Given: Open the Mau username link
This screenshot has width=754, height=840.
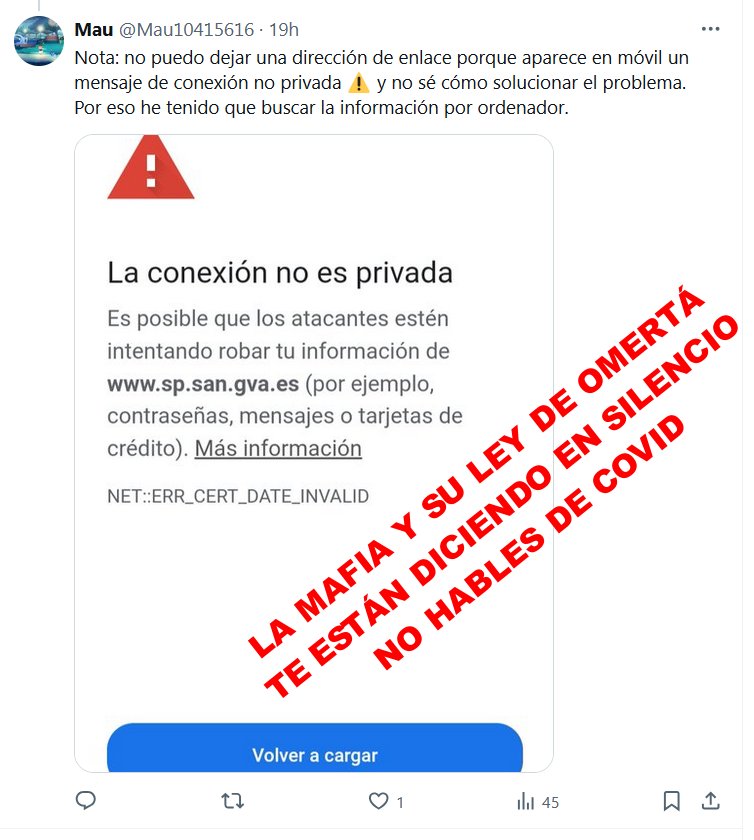Looking at the screenshot, I should (x=93, y=30).
